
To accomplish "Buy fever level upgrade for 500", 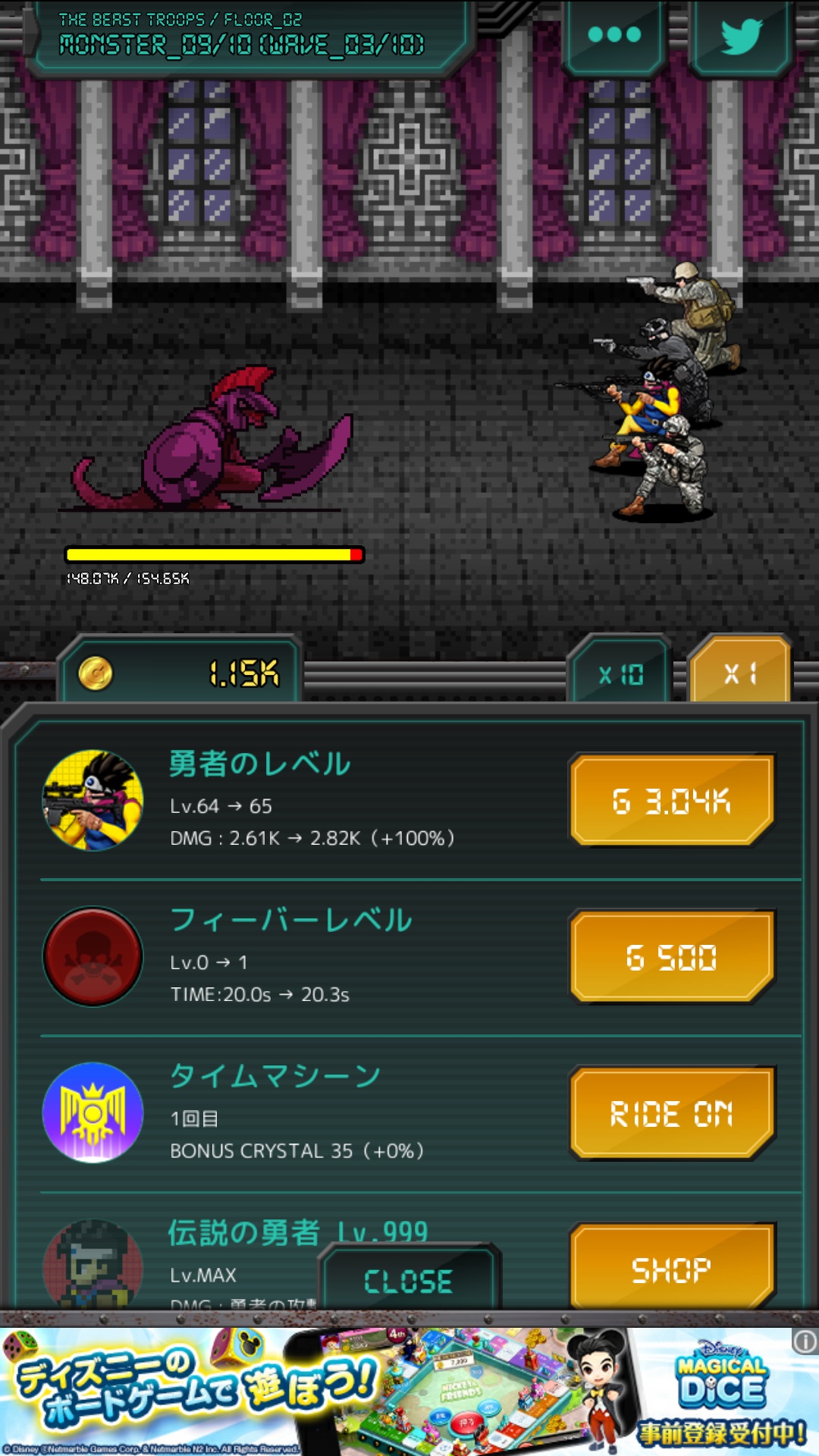I will pos(671,957).
